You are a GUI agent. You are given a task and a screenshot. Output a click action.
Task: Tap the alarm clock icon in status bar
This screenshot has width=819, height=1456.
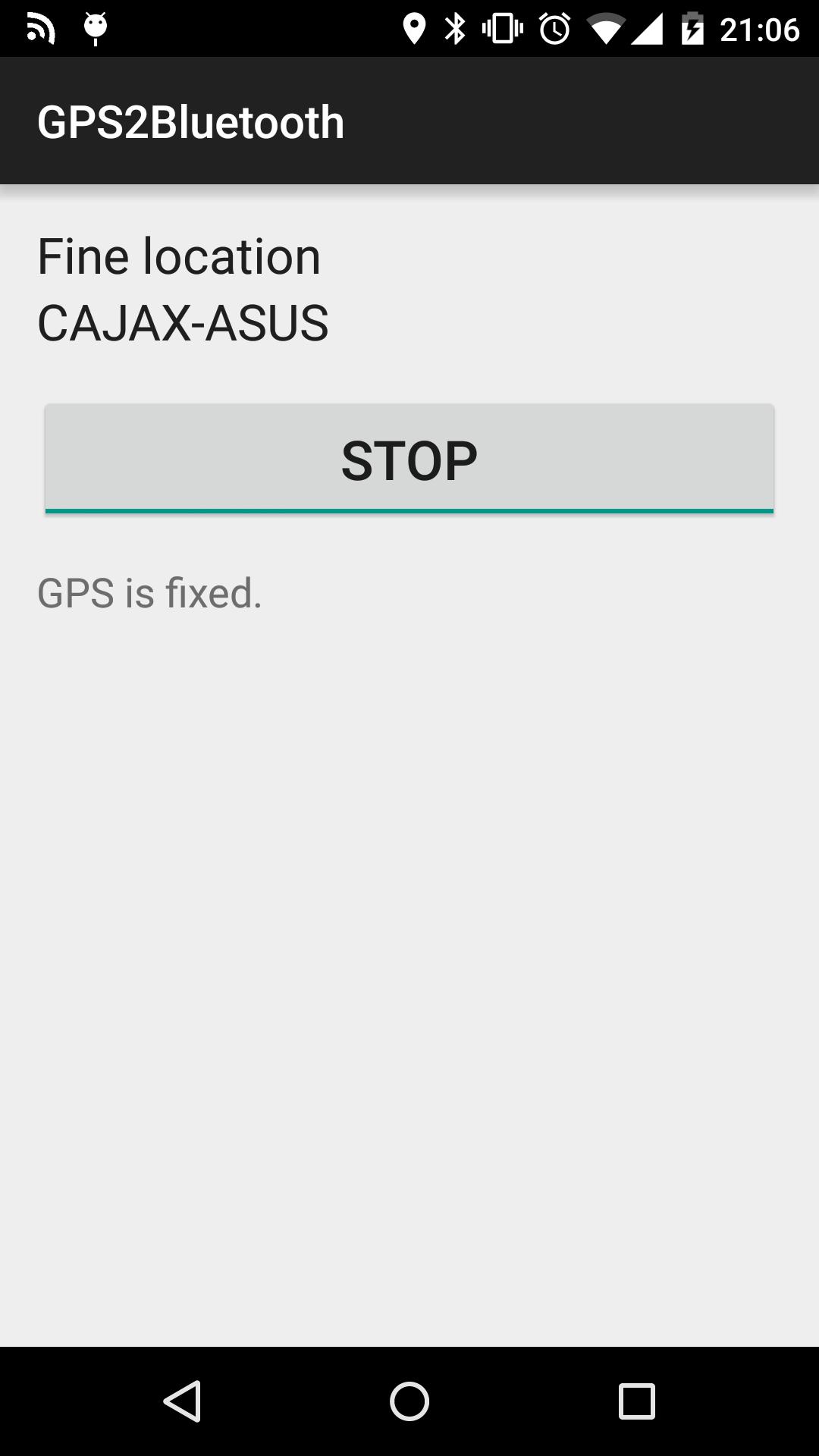coord(554,29)
